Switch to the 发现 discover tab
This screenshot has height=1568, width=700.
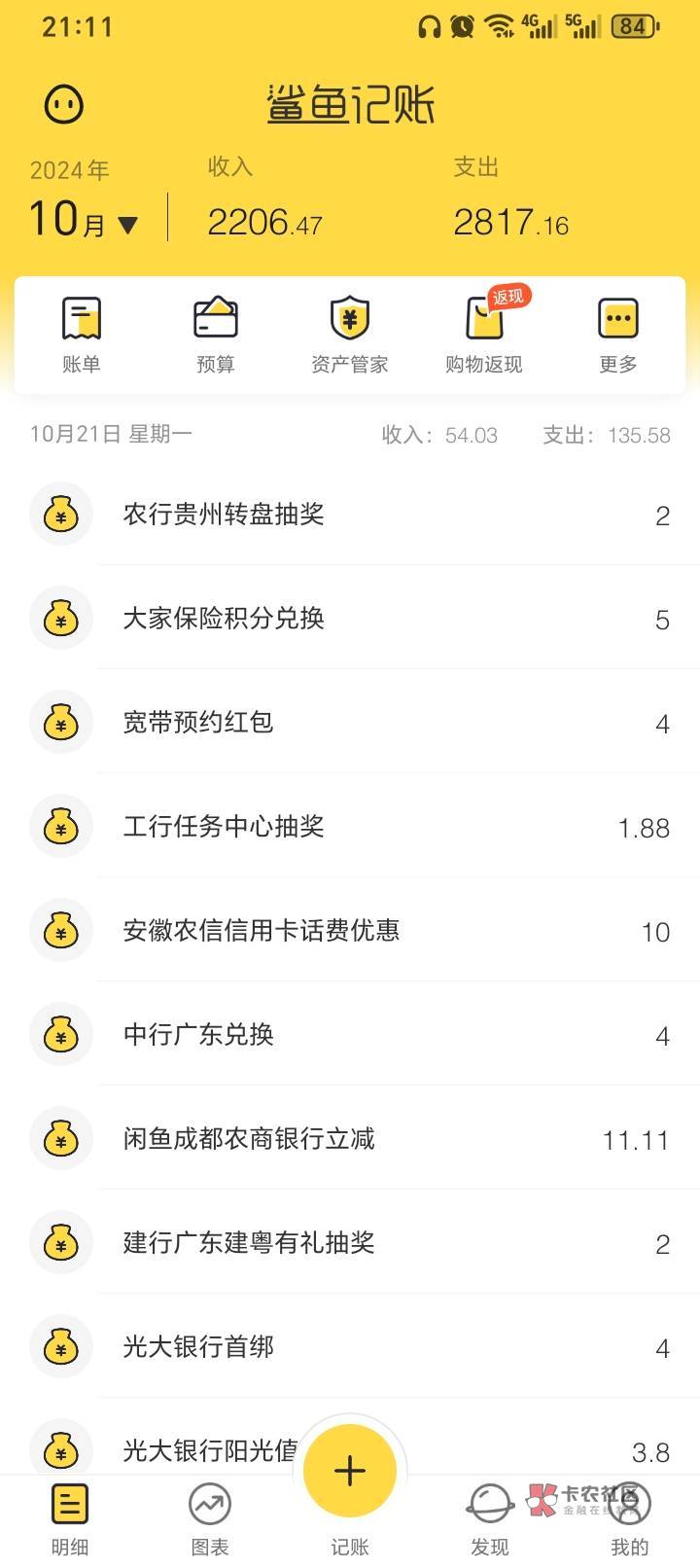point(490,1519)
